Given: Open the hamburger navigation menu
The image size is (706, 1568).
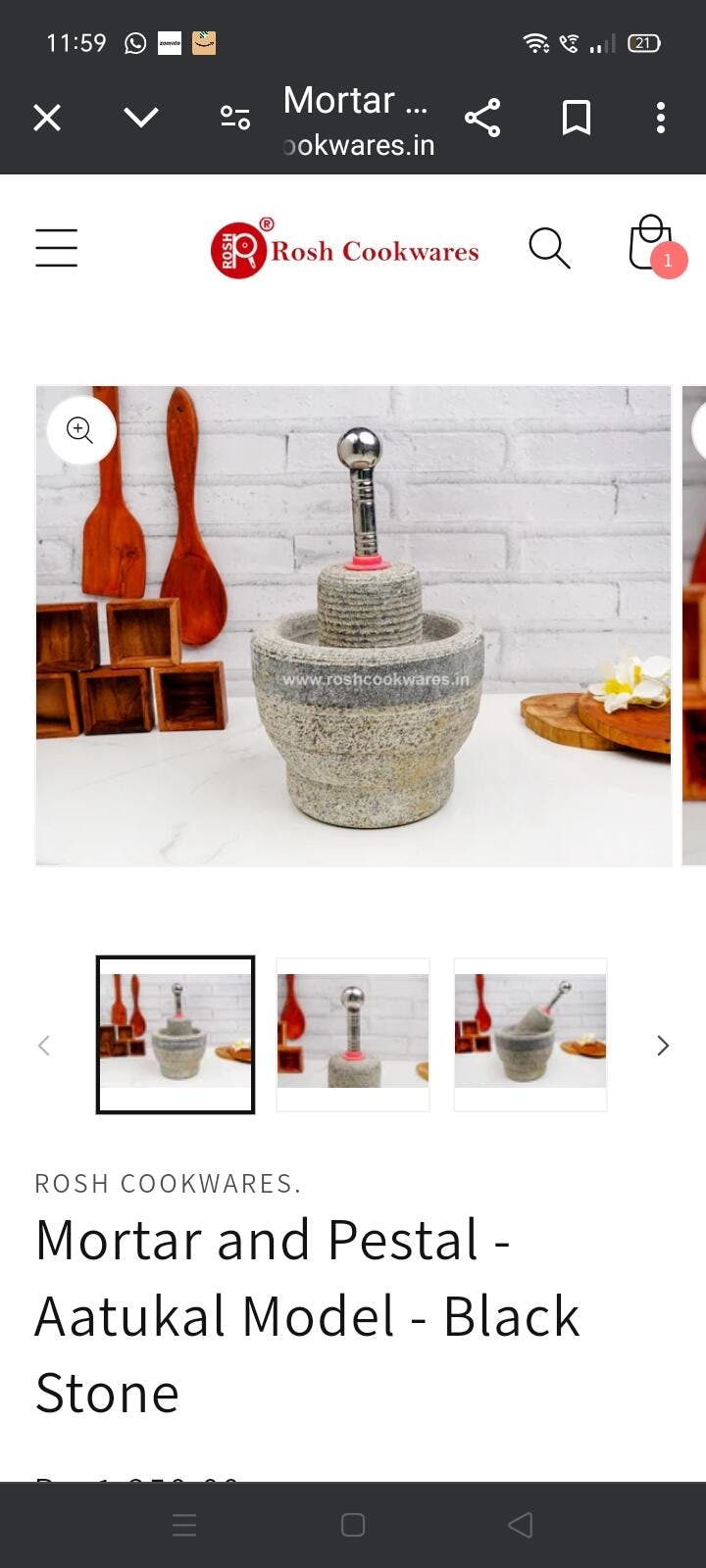Looking at the screenshot, I should click(57, 248).
